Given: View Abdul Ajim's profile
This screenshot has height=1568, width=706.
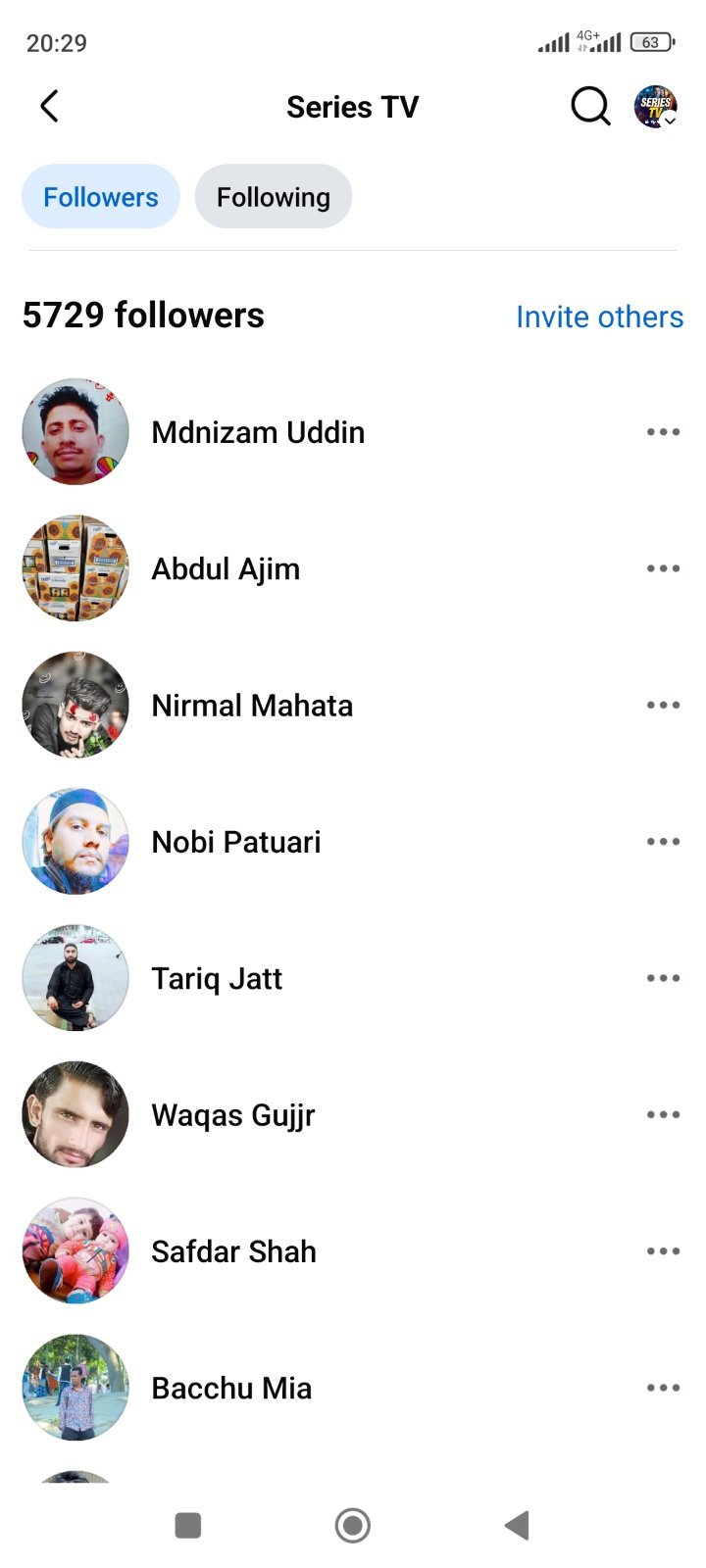Looking at the screenshot, I should coord(226,568).
